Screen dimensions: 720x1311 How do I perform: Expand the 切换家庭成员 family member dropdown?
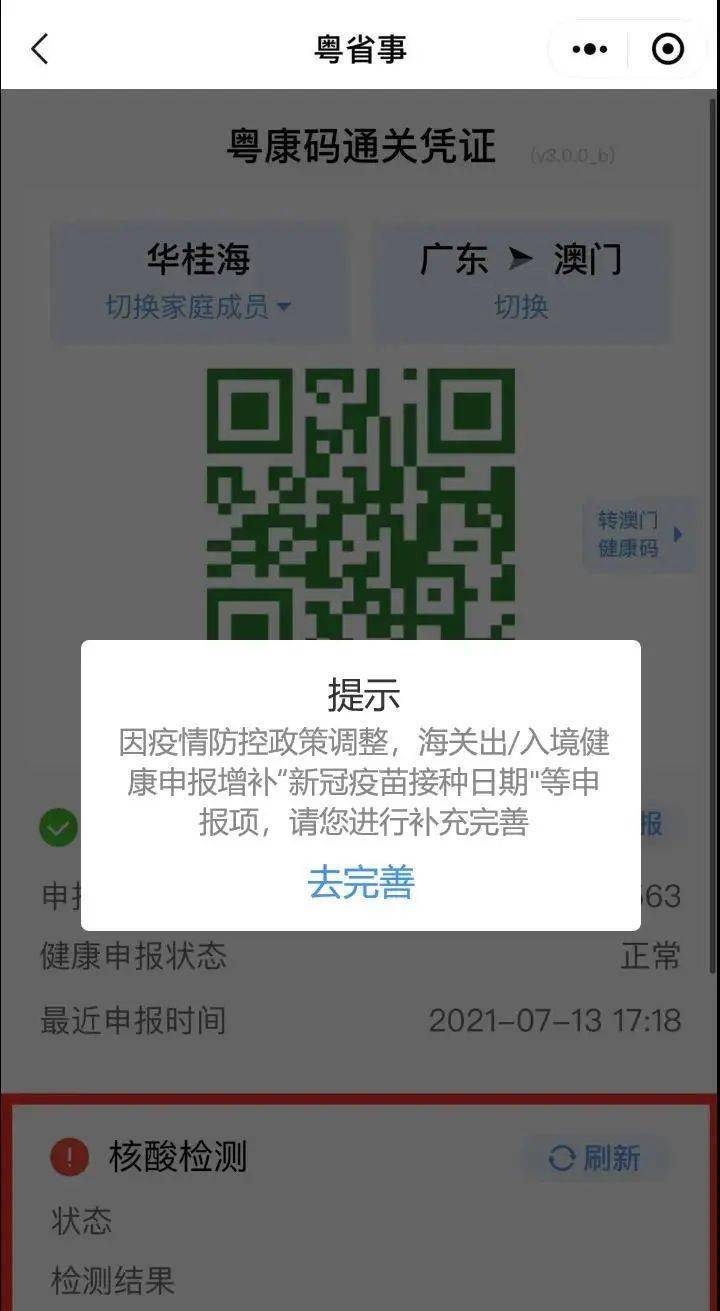click(198, 308)
